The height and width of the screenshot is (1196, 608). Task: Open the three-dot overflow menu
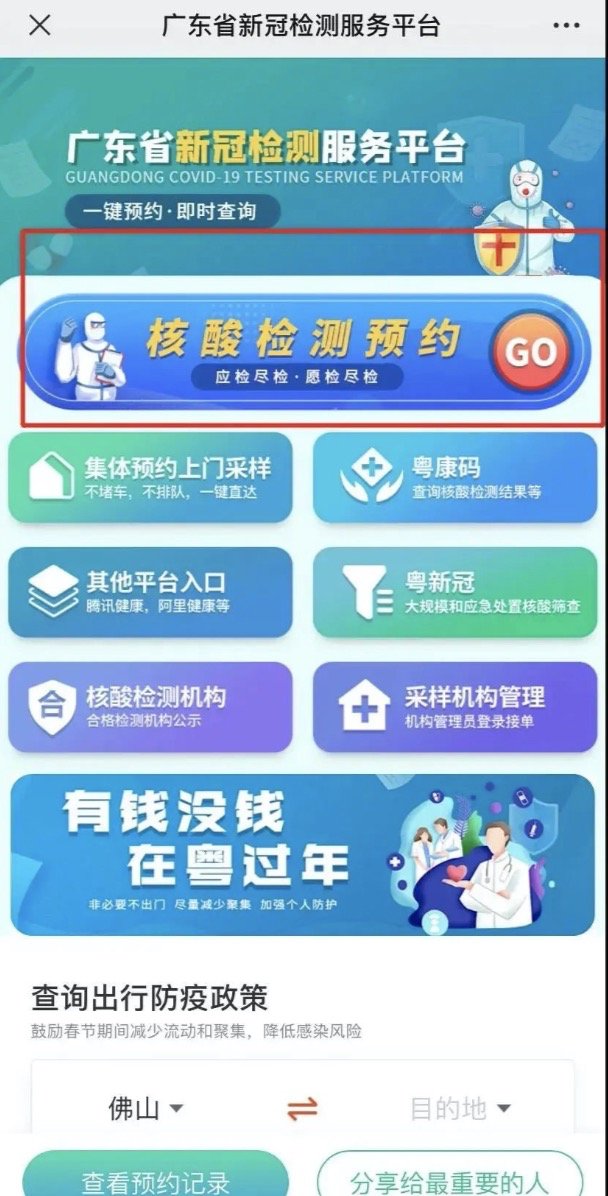[566, 25]
